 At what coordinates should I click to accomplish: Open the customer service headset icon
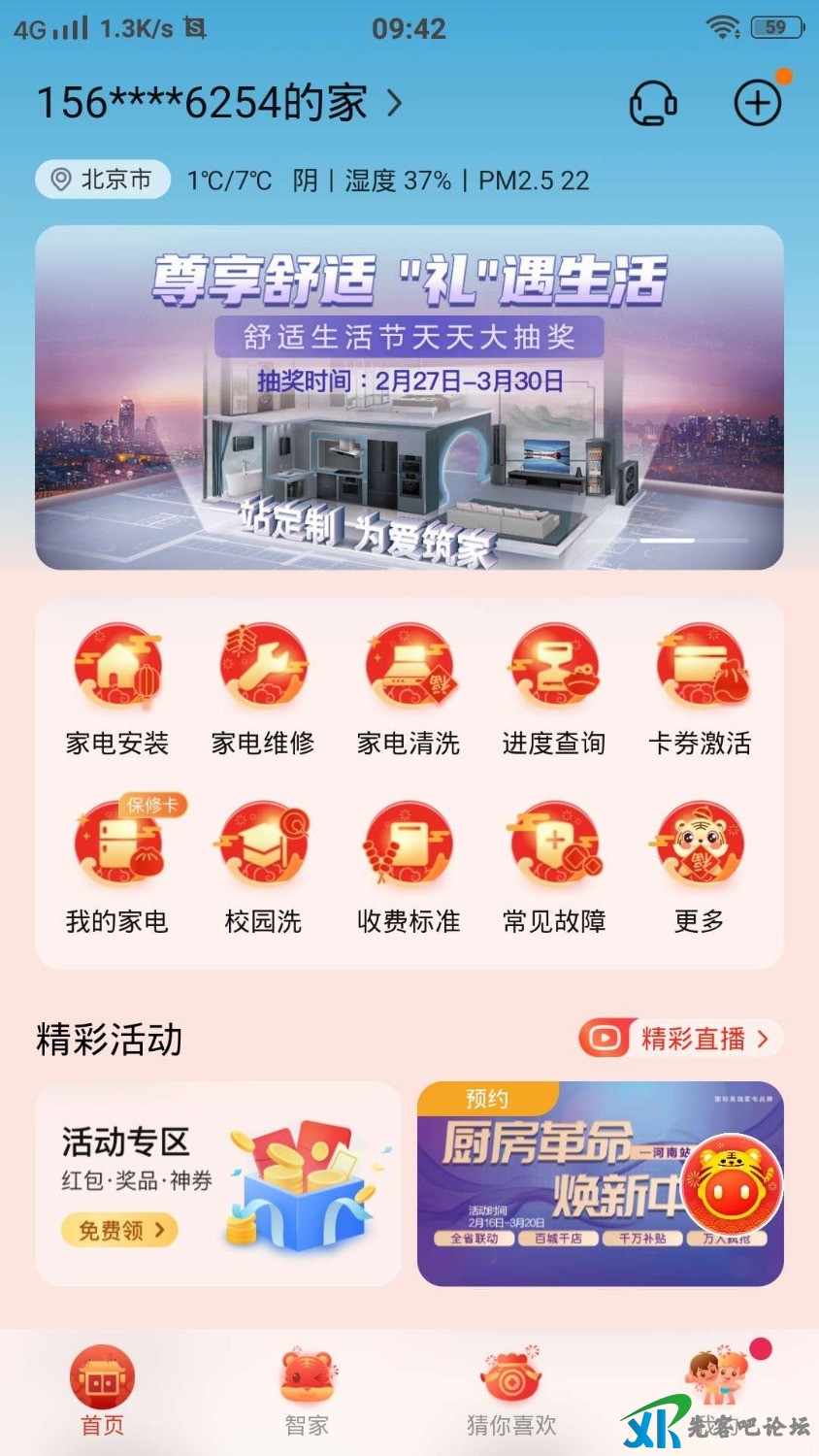click(653, 103)
